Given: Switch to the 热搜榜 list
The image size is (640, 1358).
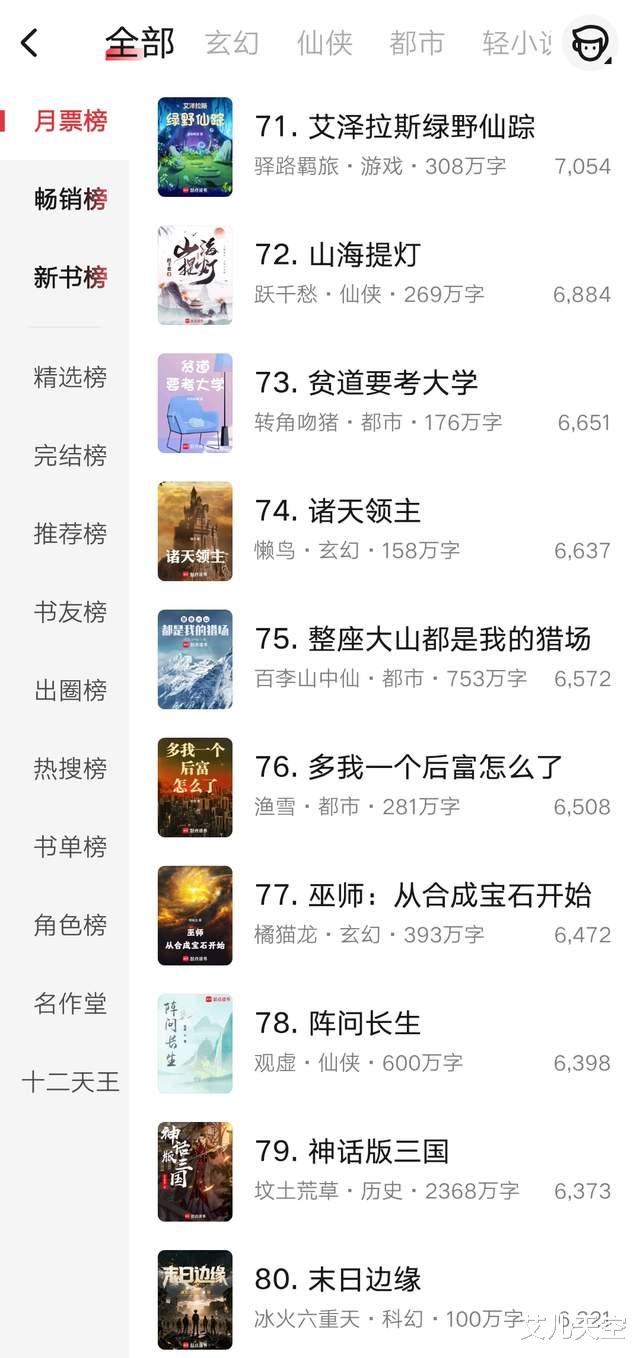Looking at the screenshot, I should [x=70, y=768].
